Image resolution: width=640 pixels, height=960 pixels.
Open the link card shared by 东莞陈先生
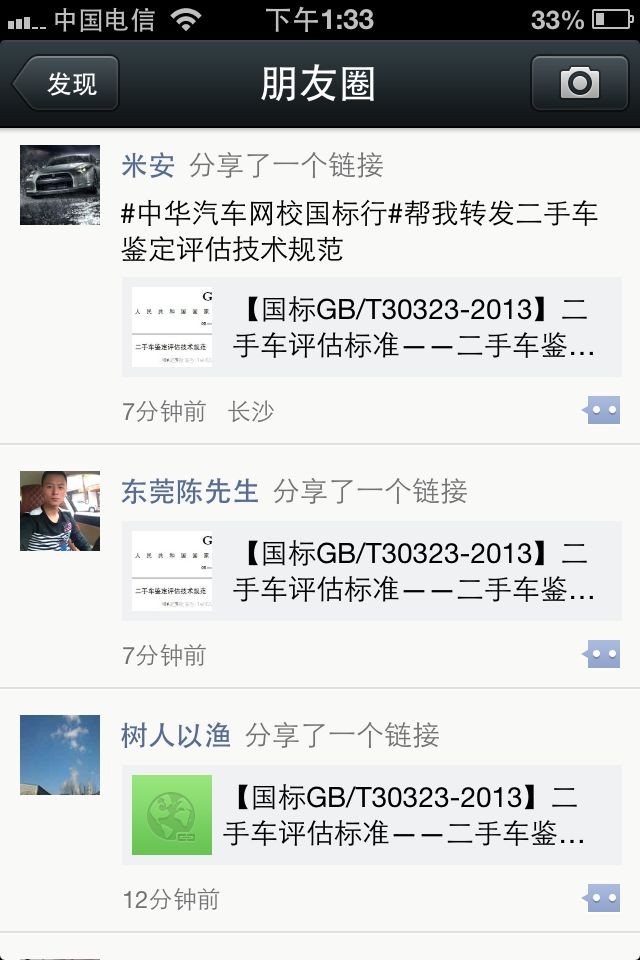(x=371, y=571)
